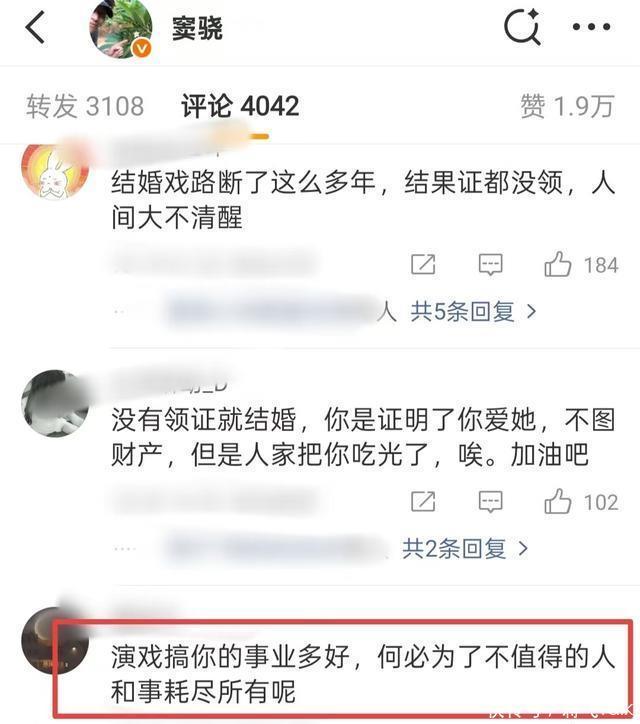Like the comment with 102 likes

tap(558, 501)
